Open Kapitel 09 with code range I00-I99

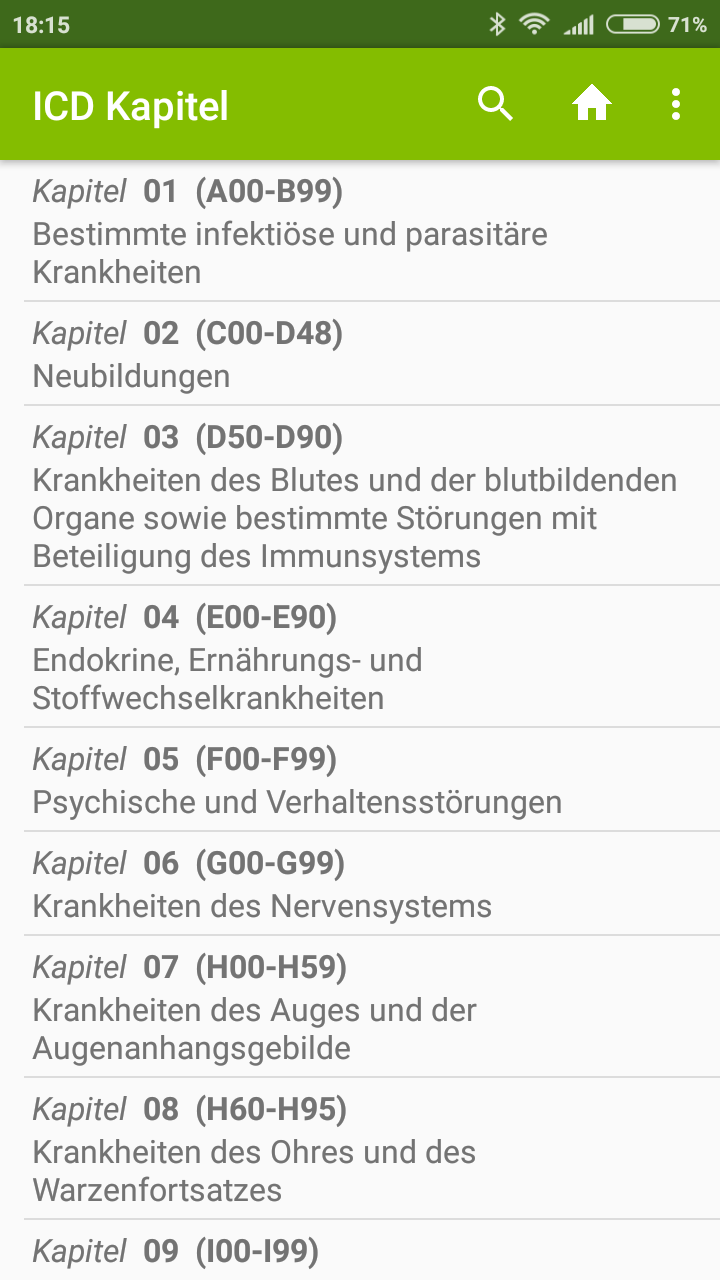pos(360,1252)
